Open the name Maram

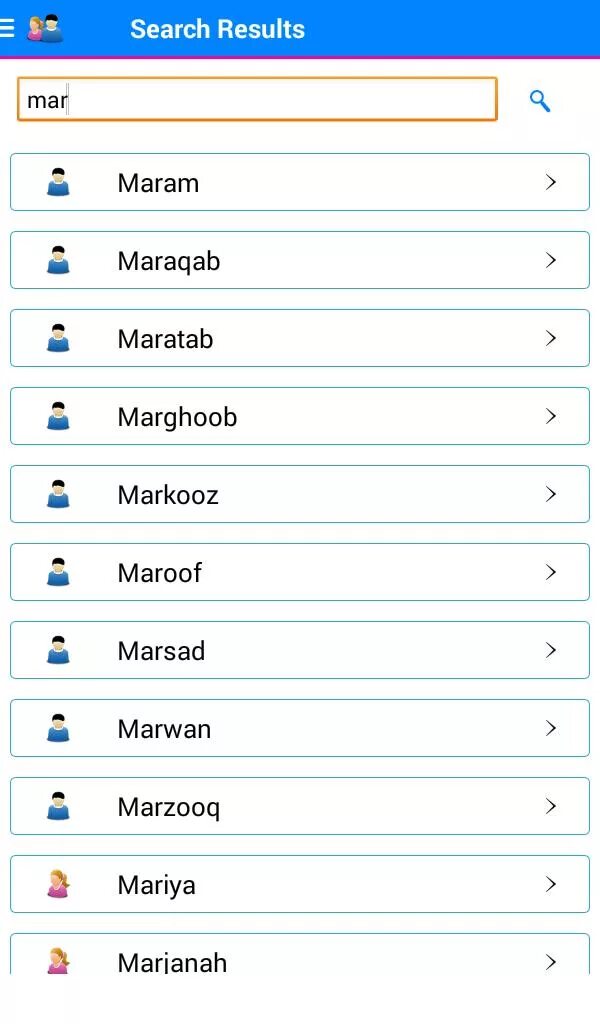300,182
